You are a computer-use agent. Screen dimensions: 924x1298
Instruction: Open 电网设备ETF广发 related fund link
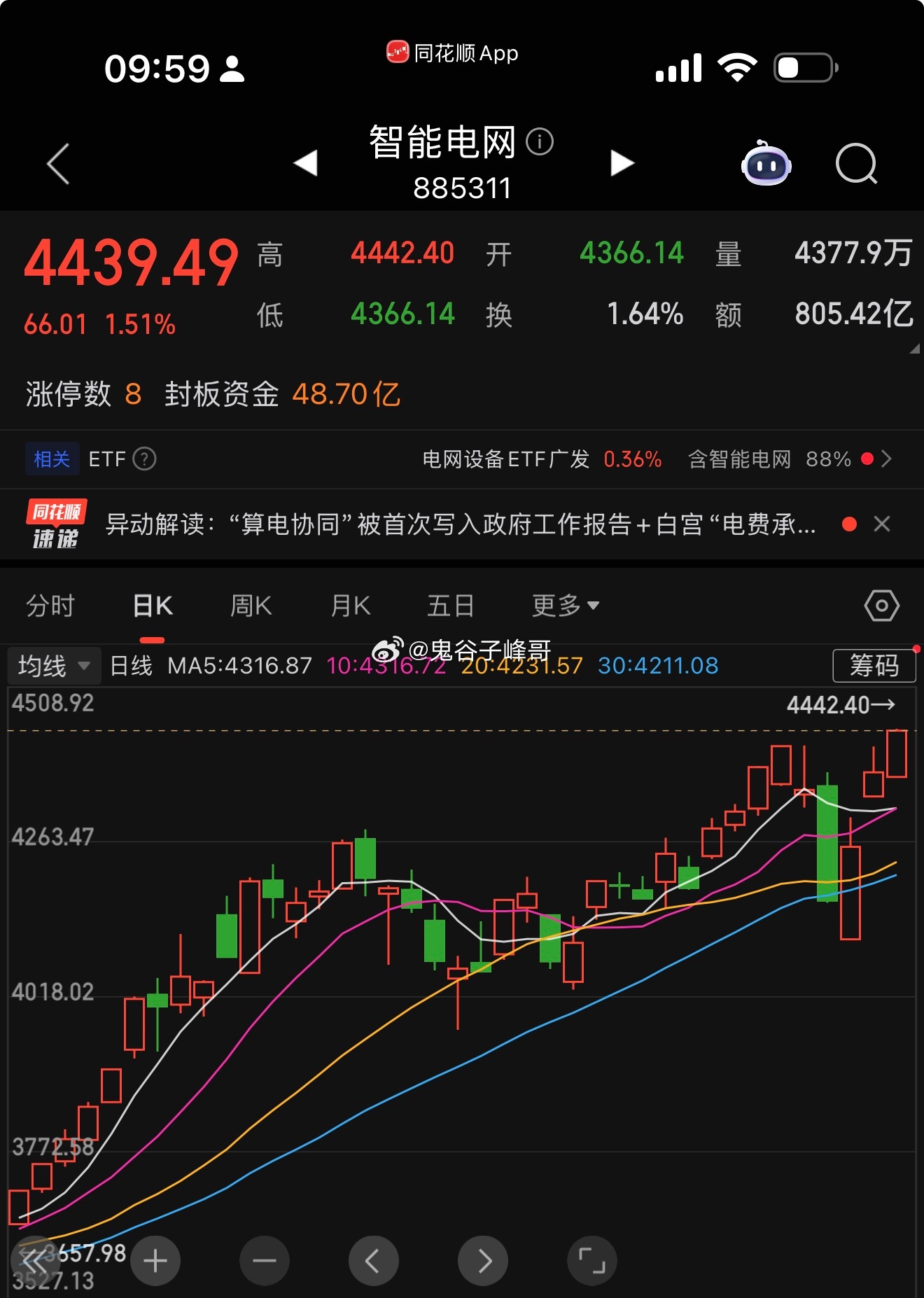click(506, 459)
